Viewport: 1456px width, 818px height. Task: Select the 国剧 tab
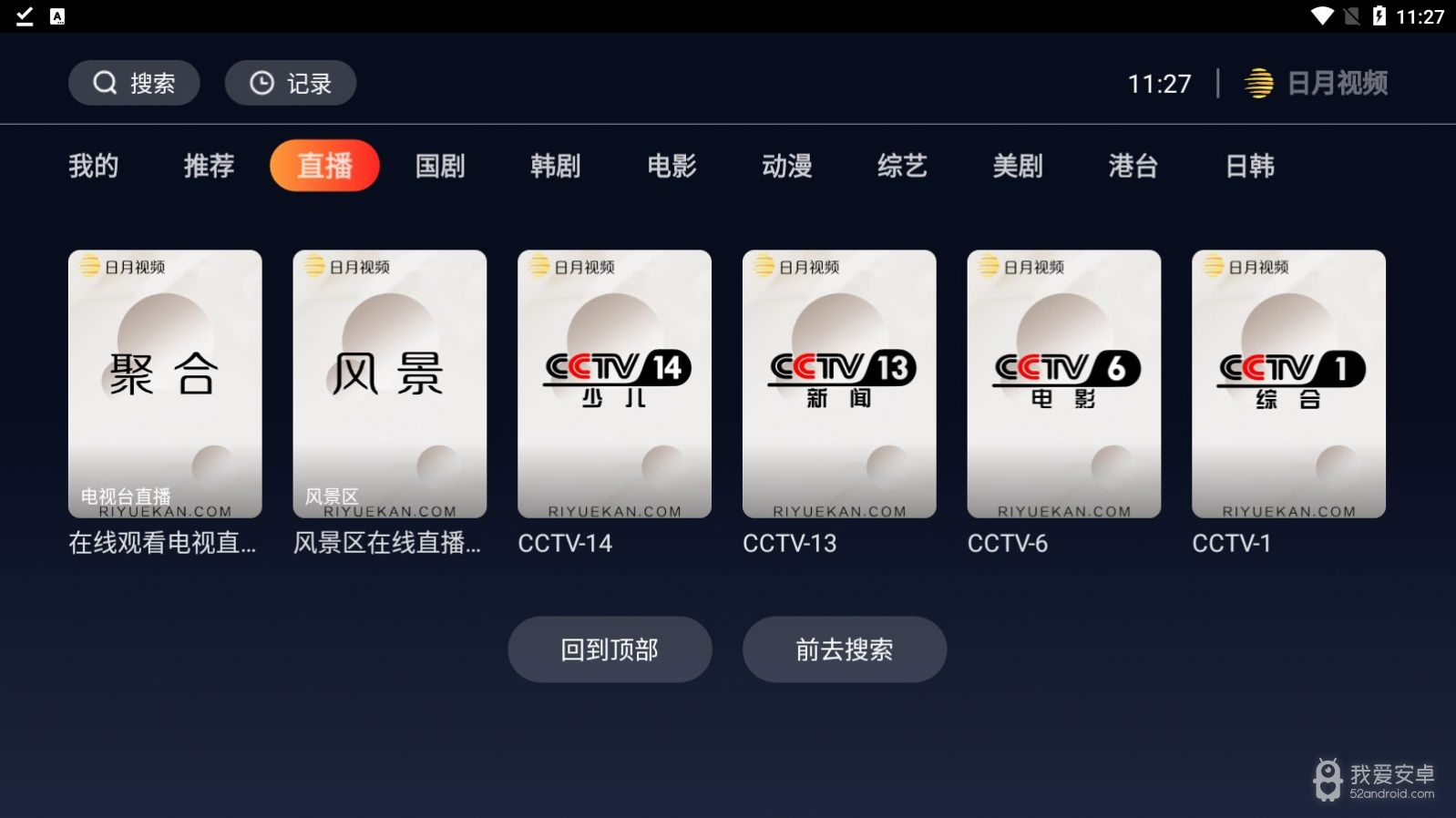pos(440,166)
